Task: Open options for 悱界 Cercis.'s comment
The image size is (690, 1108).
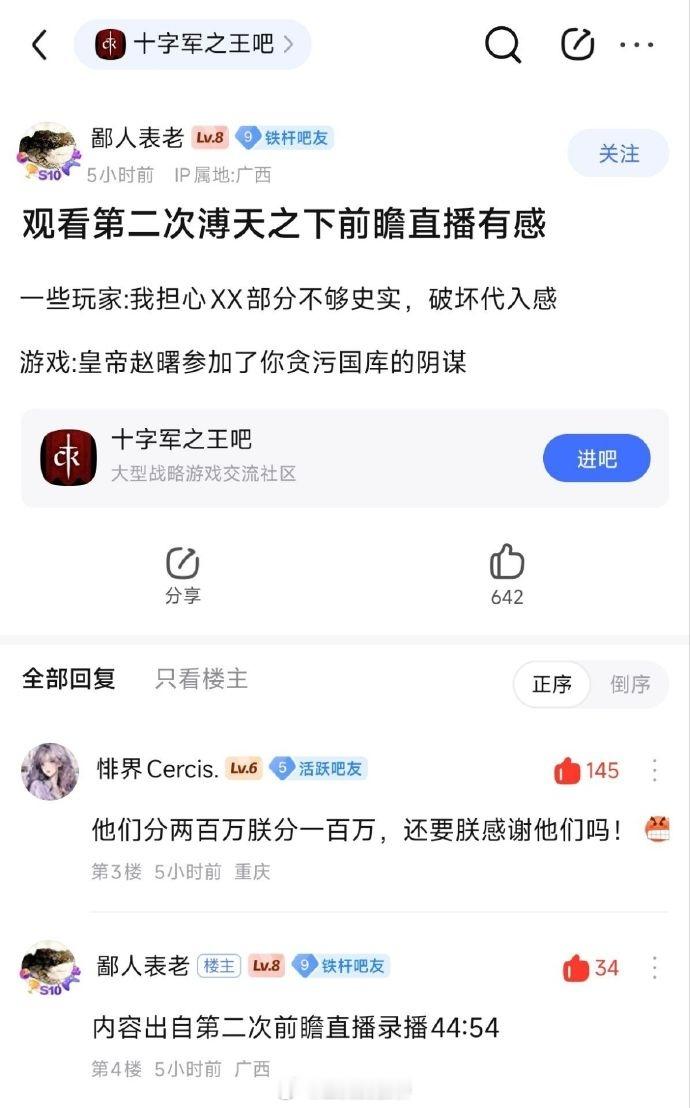Action: pyautogui.click(x=655, y=771)
